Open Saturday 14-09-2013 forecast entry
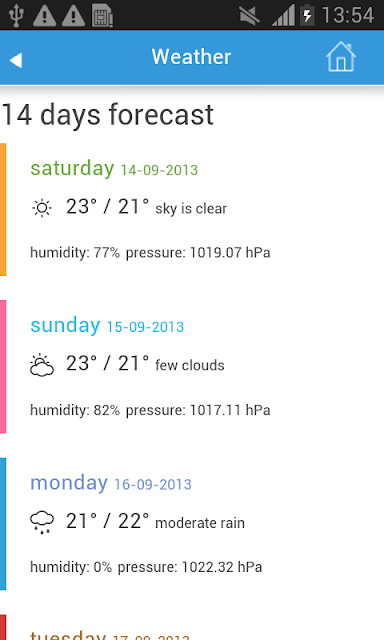The width and height of the screenshot is (384, 640). coord(192,209)
